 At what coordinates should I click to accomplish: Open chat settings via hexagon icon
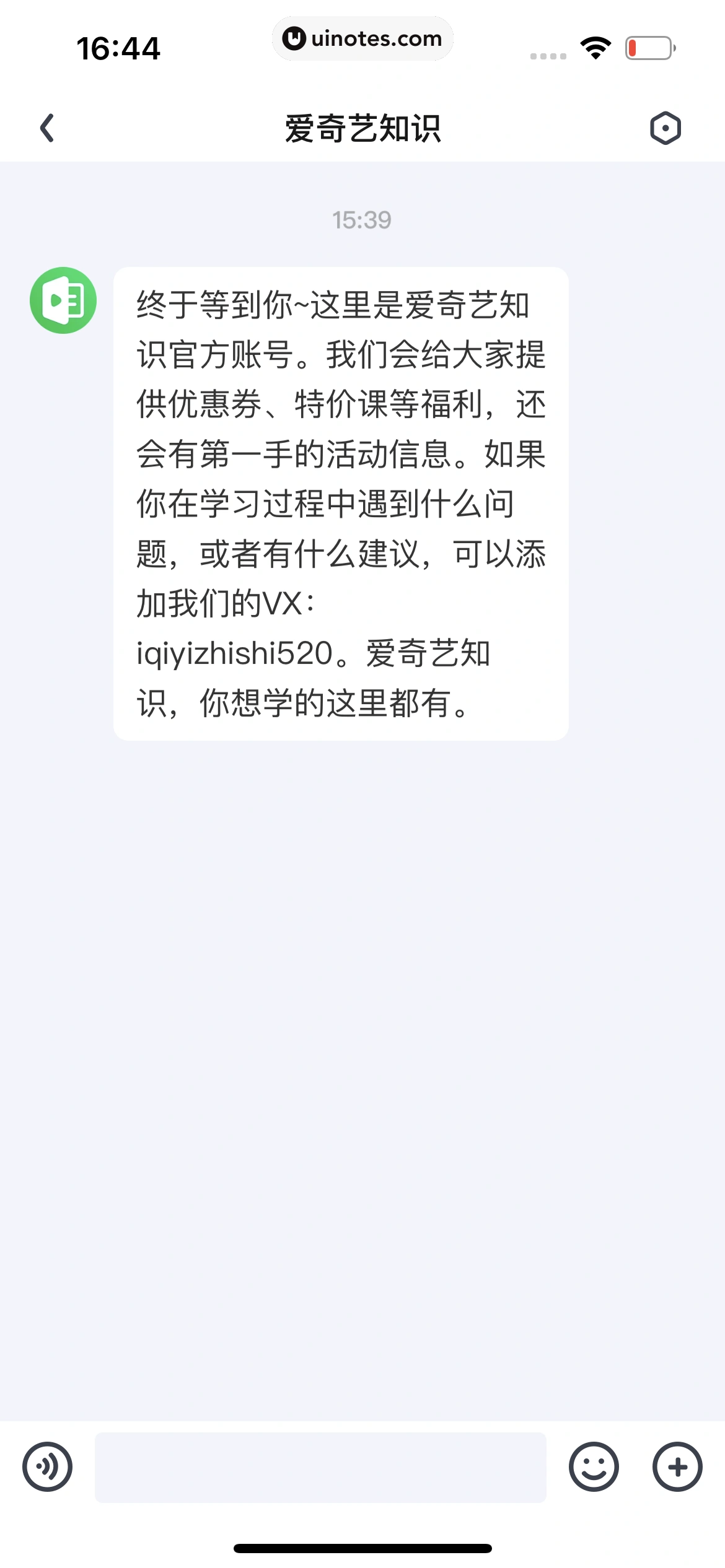[666, 128]
